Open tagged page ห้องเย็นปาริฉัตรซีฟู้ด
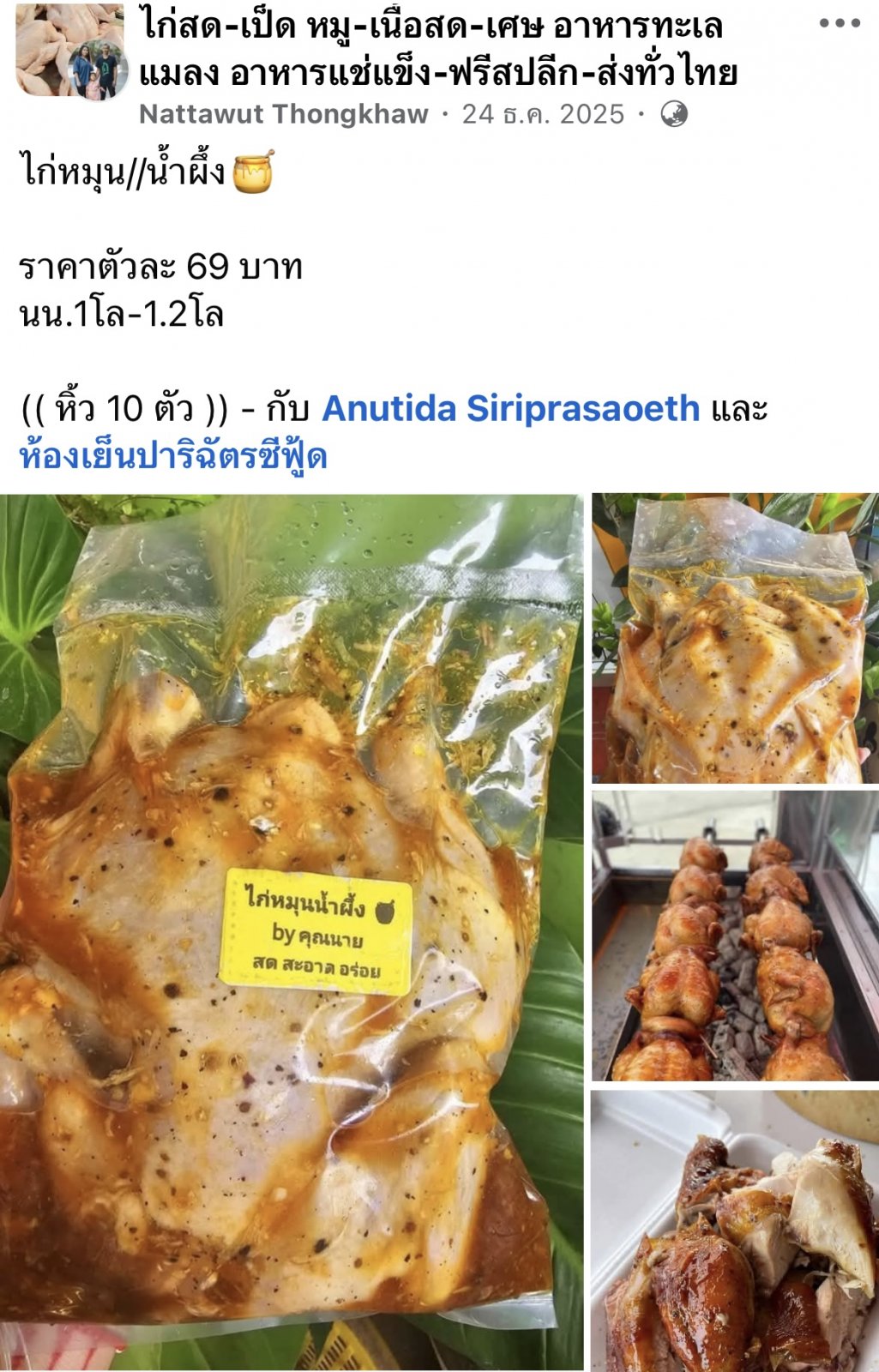Screen dimensions: 879x1372 173,455
